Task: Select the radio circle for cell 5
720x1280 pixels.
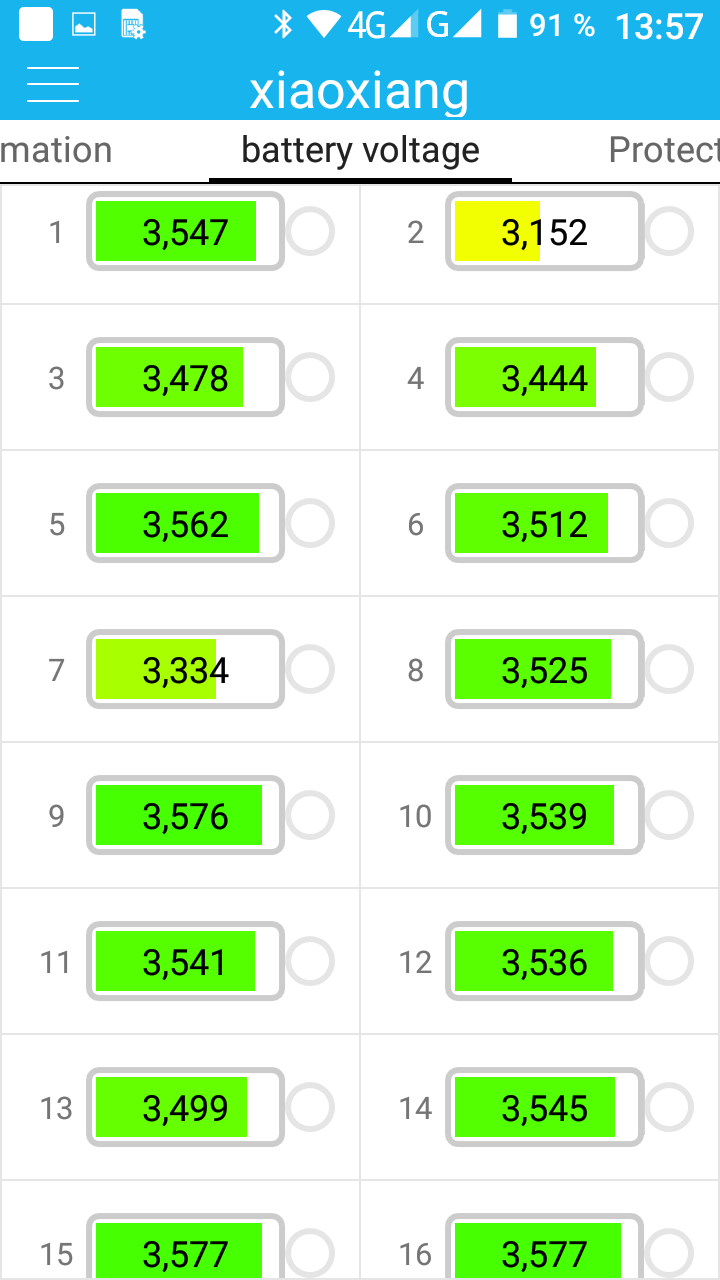Action: pyautogui.click(x=311, y=524)
